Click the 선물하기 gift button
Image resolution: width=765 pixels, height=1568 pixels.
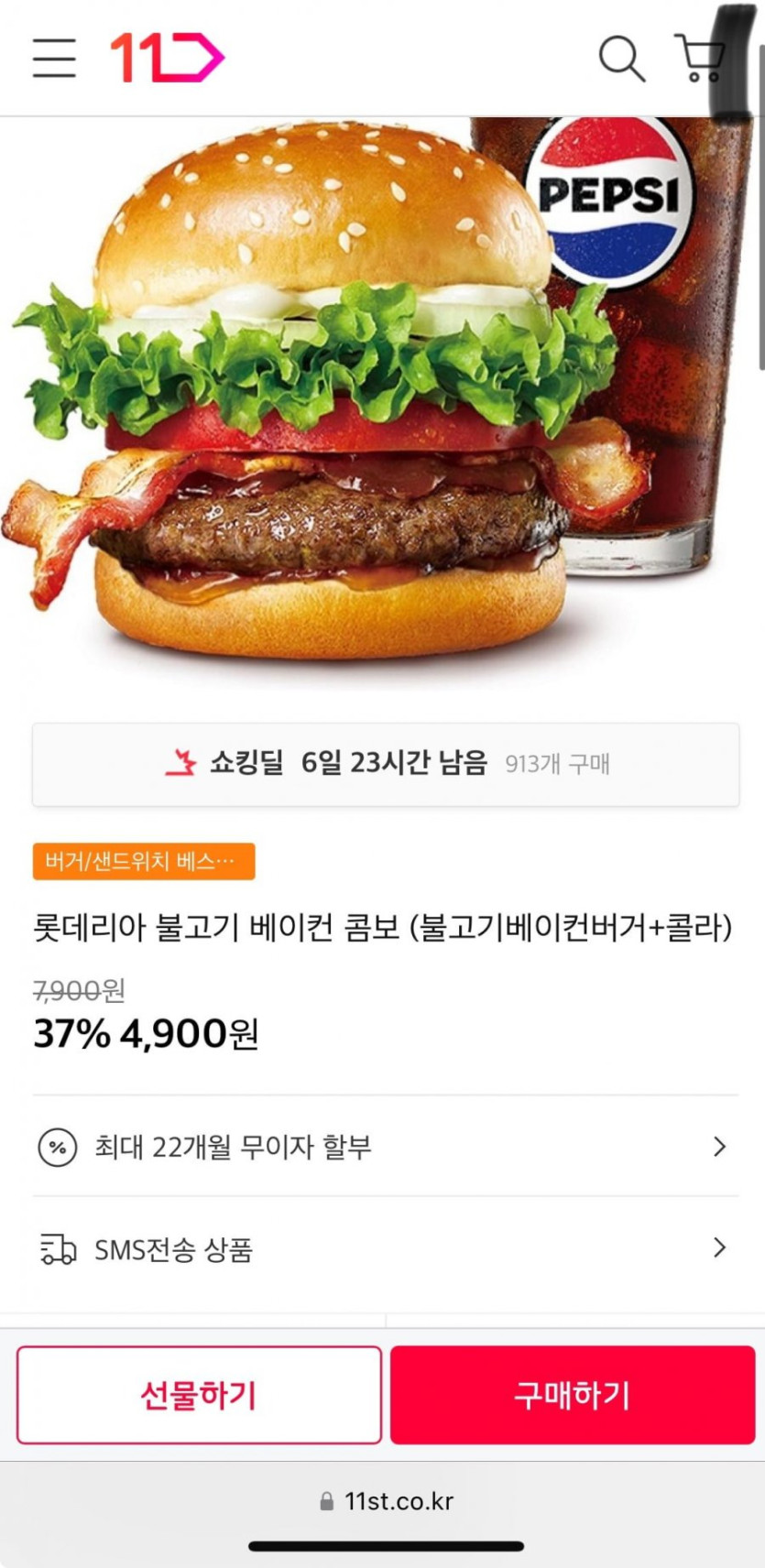tap(198, 1395)
